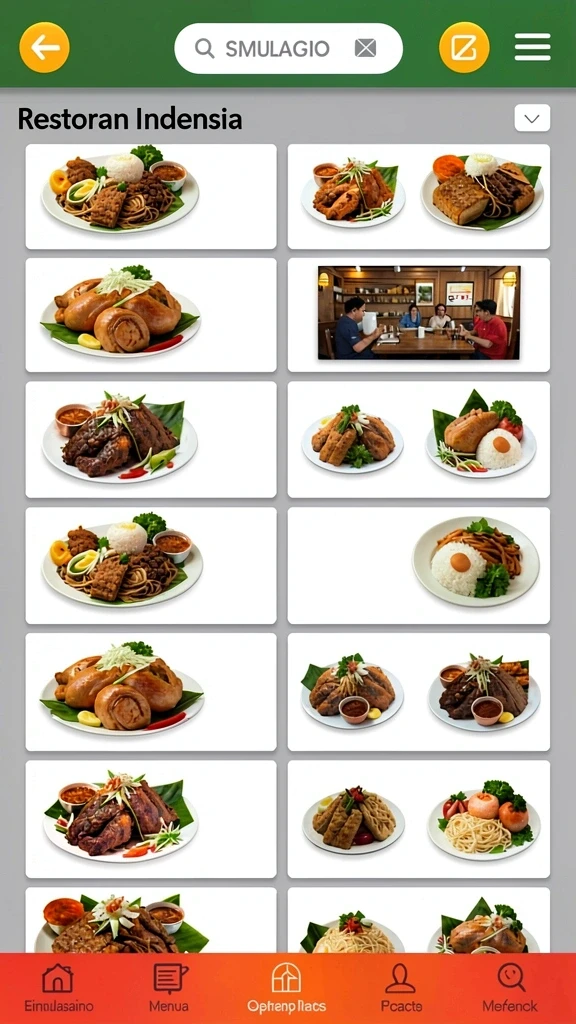The width and height of the screenshot is (576, 1024).
Task: Go back with the yellow arrow button
Action: point(44,48)
